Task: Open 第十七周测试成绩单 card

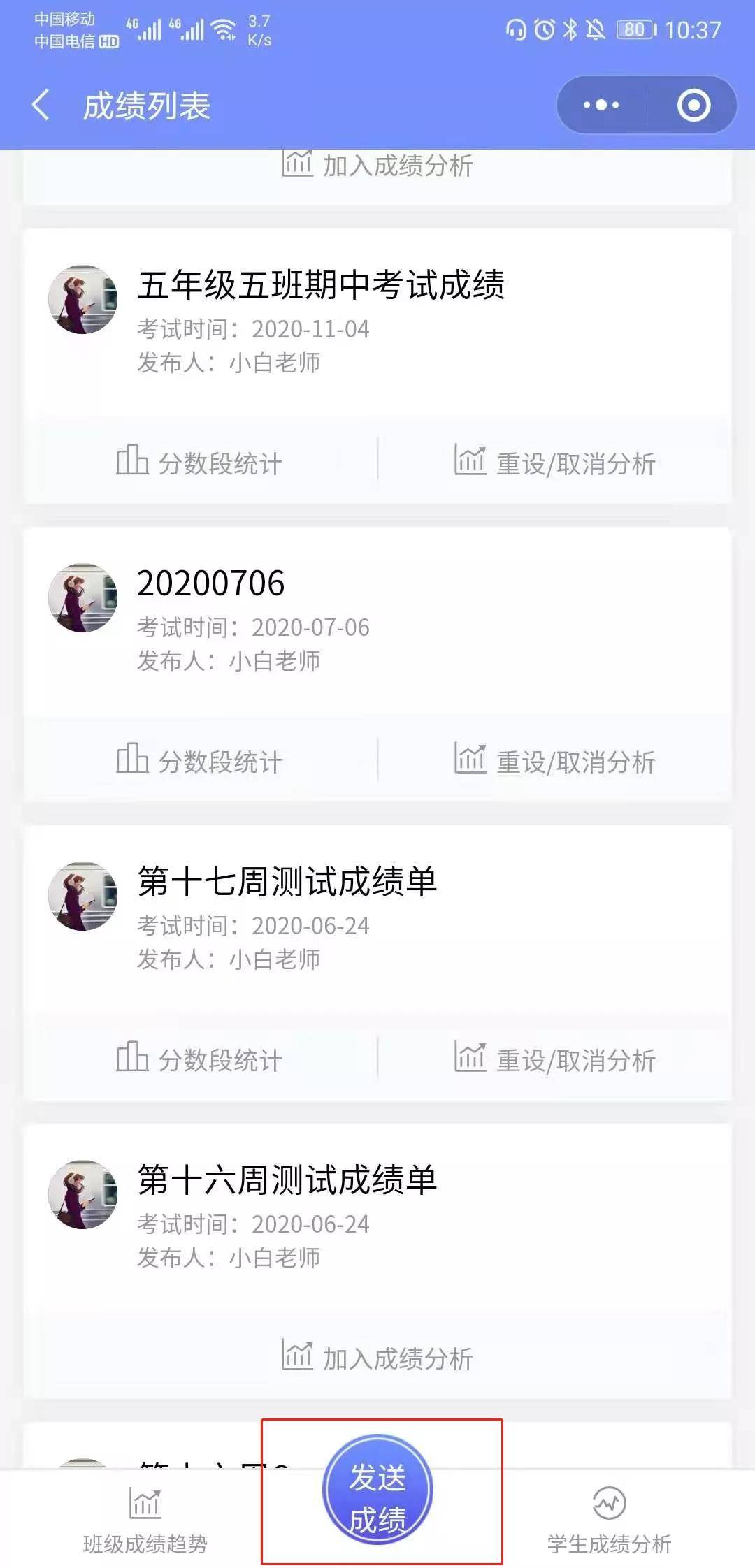Action: (287, 882)
